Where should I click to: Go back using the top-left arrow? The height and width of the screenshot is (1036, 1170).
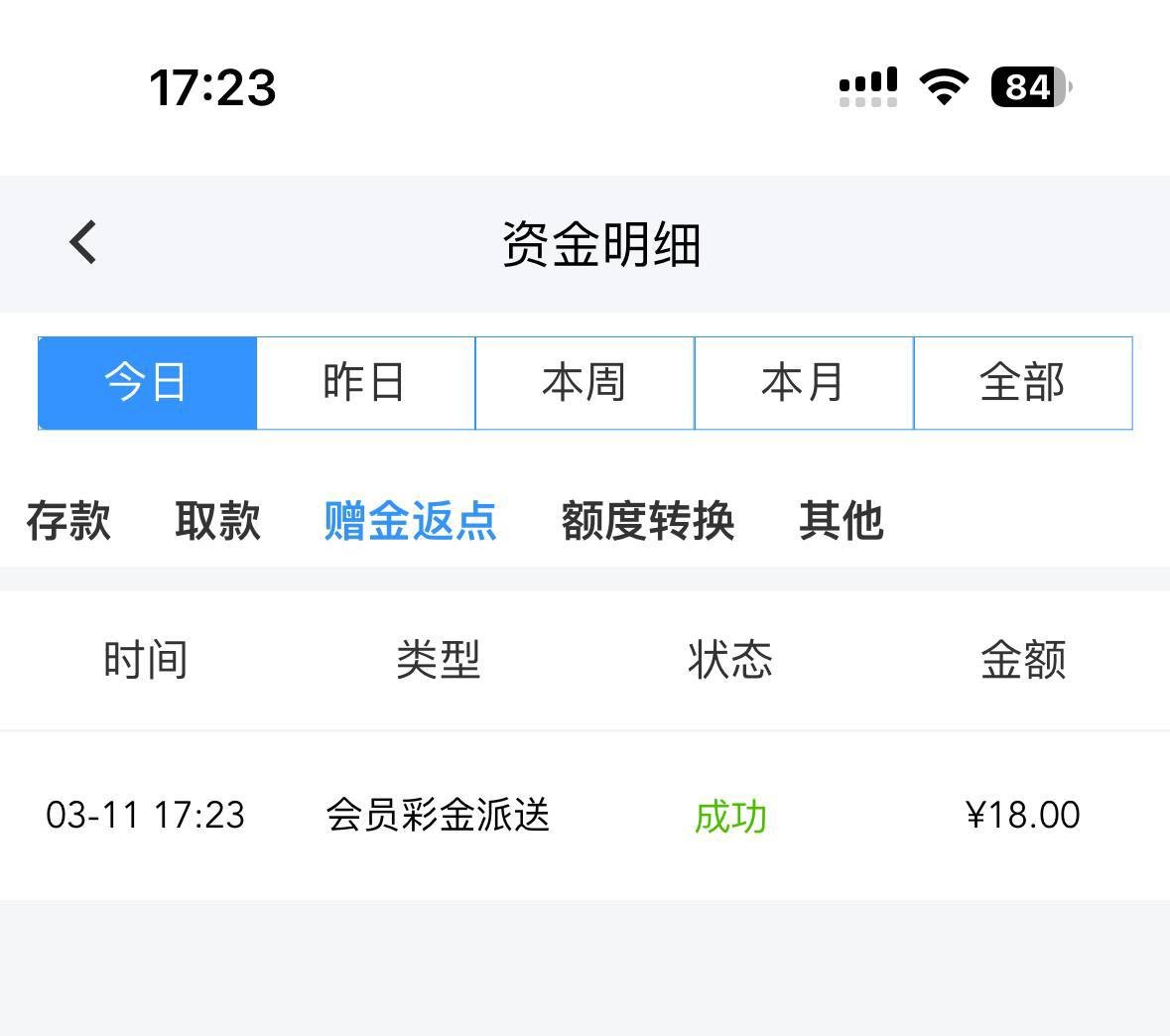pos(83,242)
